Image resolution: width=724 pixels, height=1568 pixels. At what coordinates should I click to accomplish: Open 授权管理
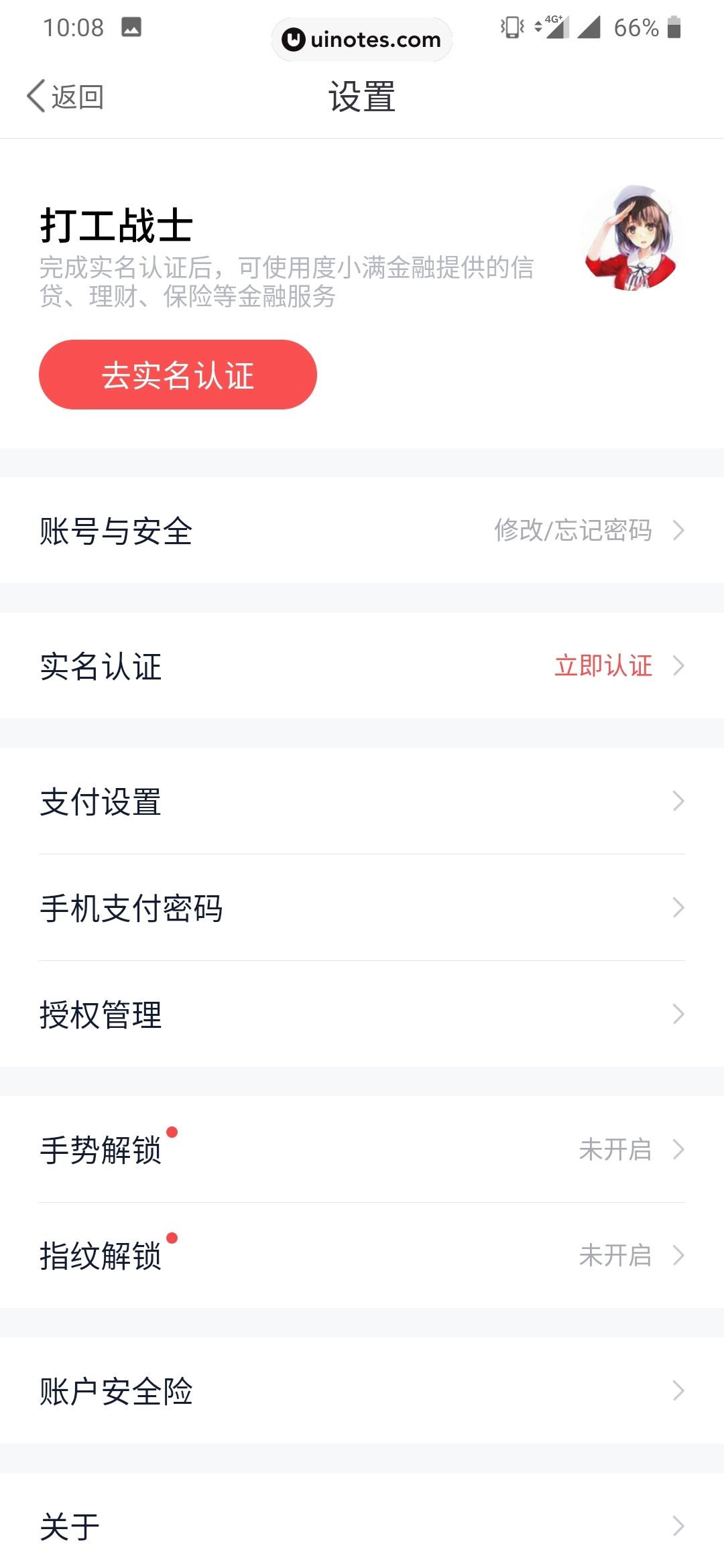(x=362, y=1015)
